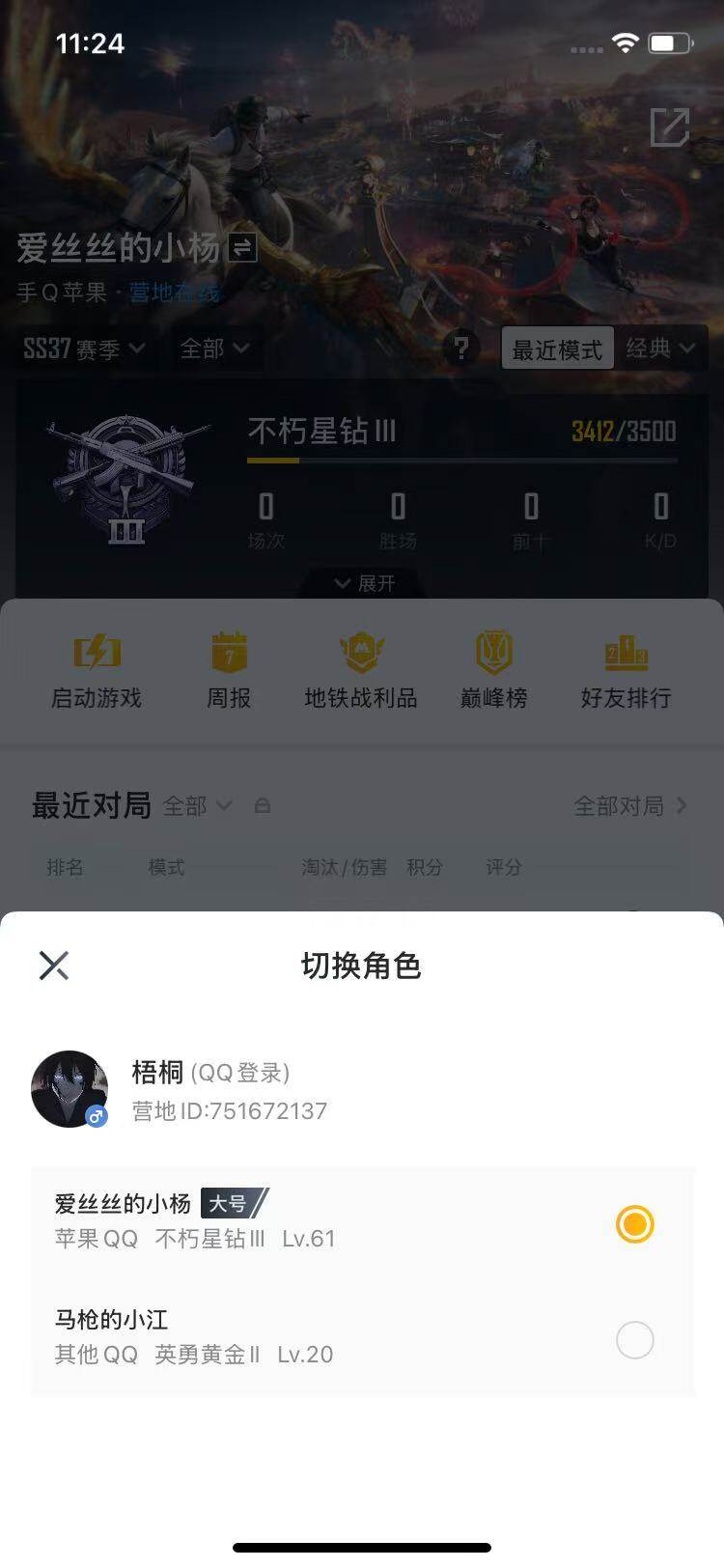This screenshot has width=724, height=1568.
Task: View the 巅峰榜 peak leaderboard icon
Action: pyautogui.click(x=492, y=666)
